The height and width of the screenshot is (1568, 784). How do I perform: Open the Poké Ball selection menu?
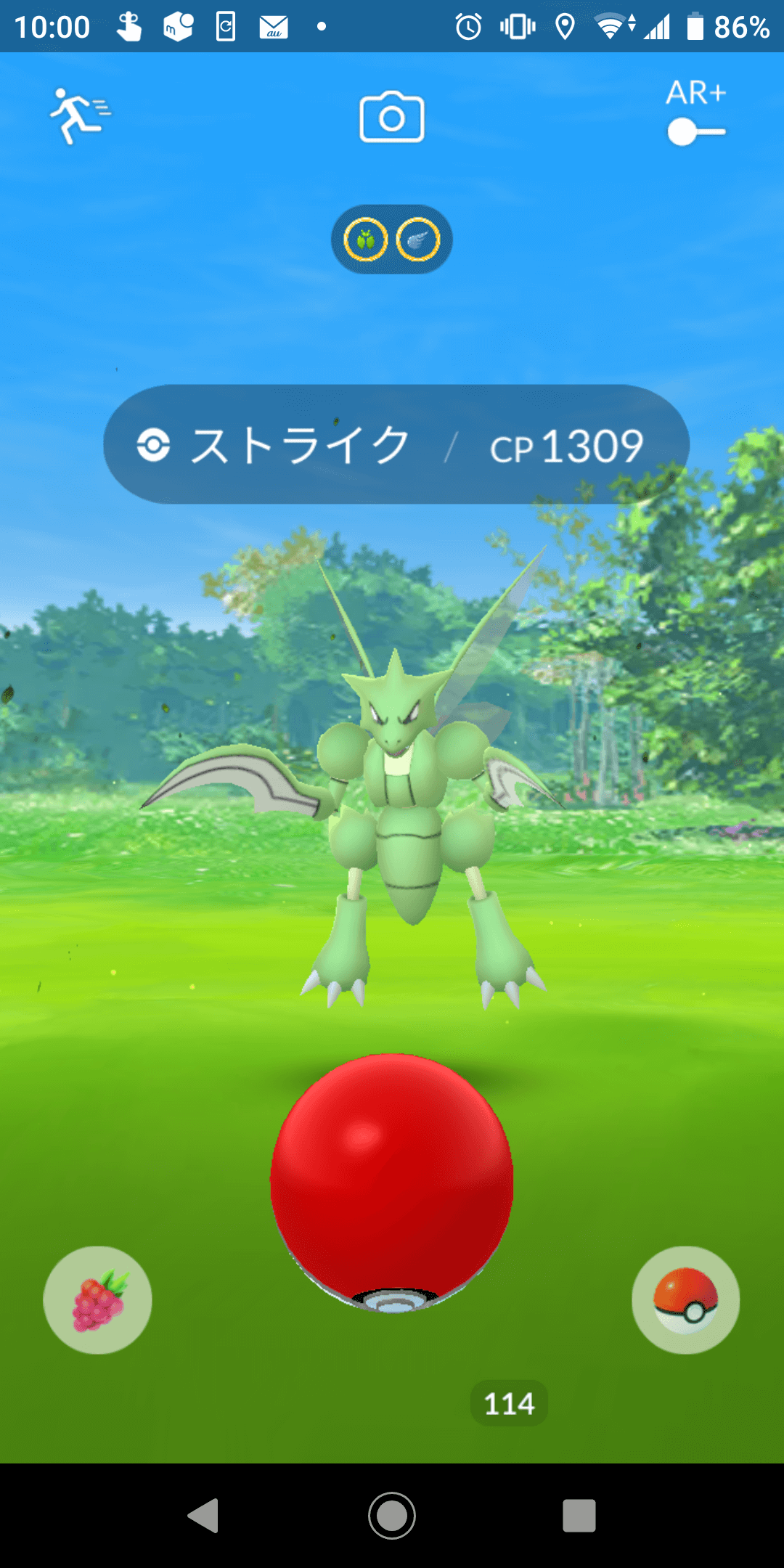[x=685, y=1300]
